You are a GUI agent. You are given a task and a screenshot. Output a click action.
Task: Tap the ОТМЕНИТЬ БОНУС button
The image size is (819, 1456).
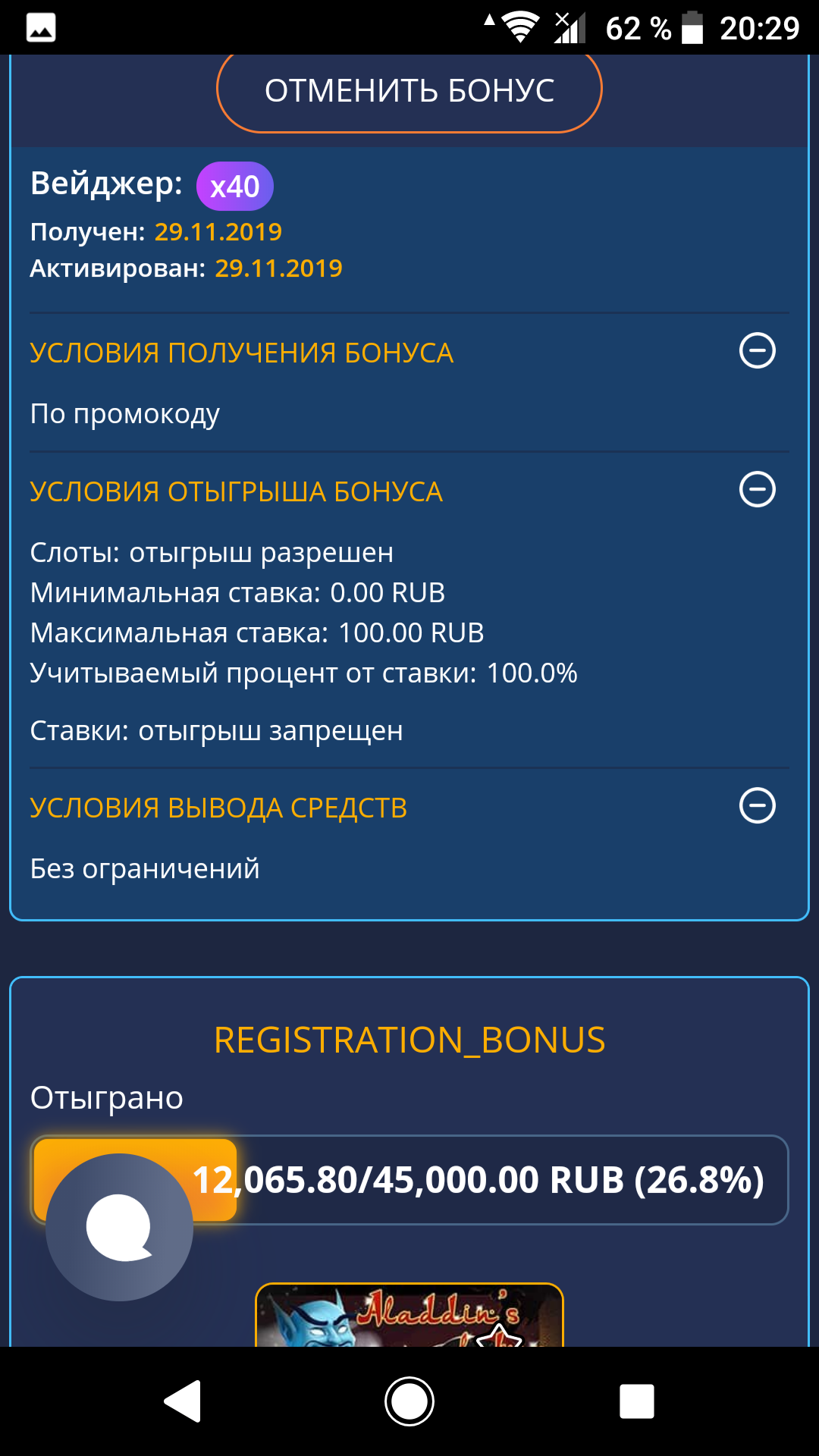409,91
